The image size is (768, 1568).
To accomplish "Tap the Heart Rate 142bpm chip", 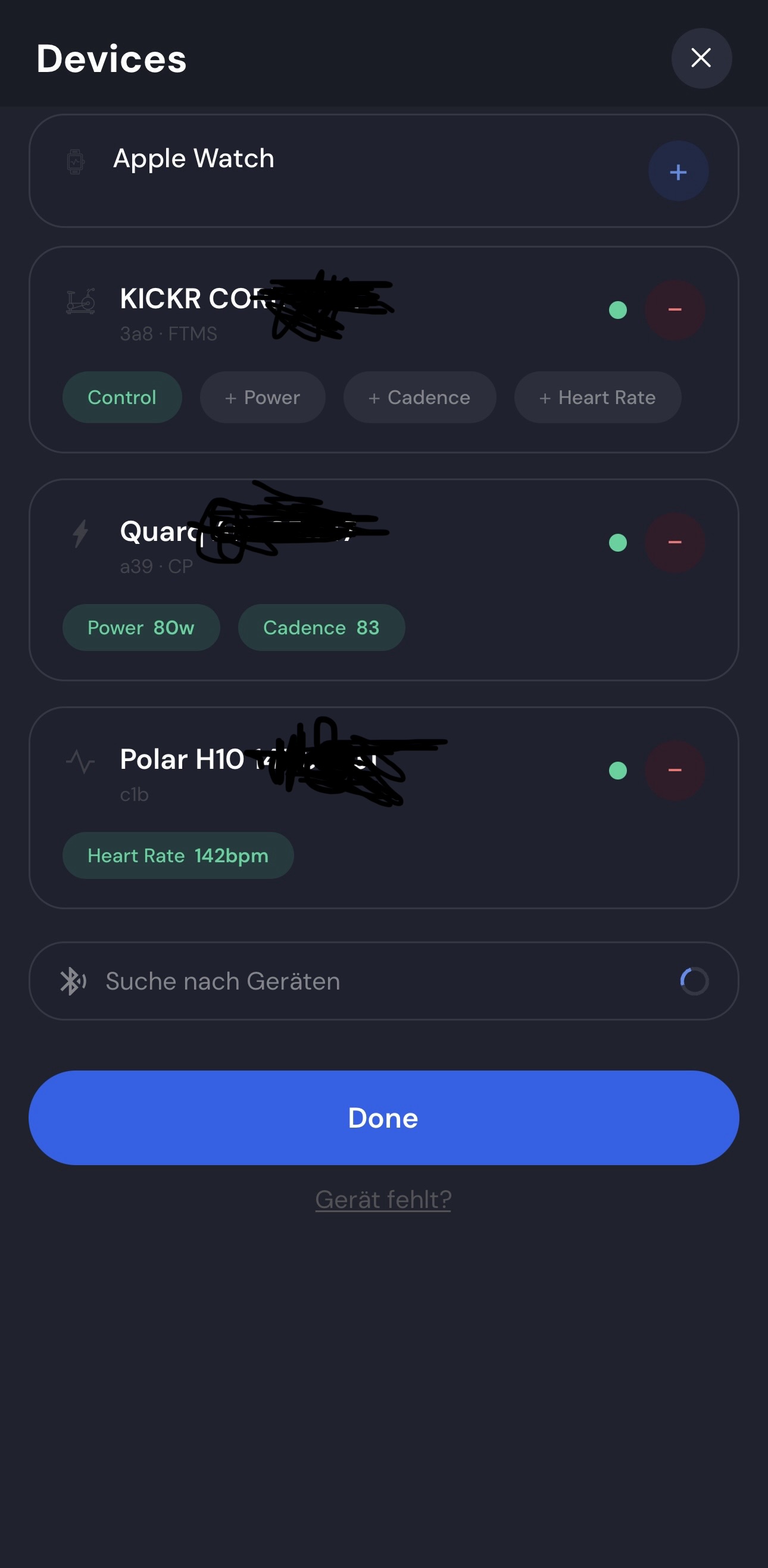I will click(178, 856).
